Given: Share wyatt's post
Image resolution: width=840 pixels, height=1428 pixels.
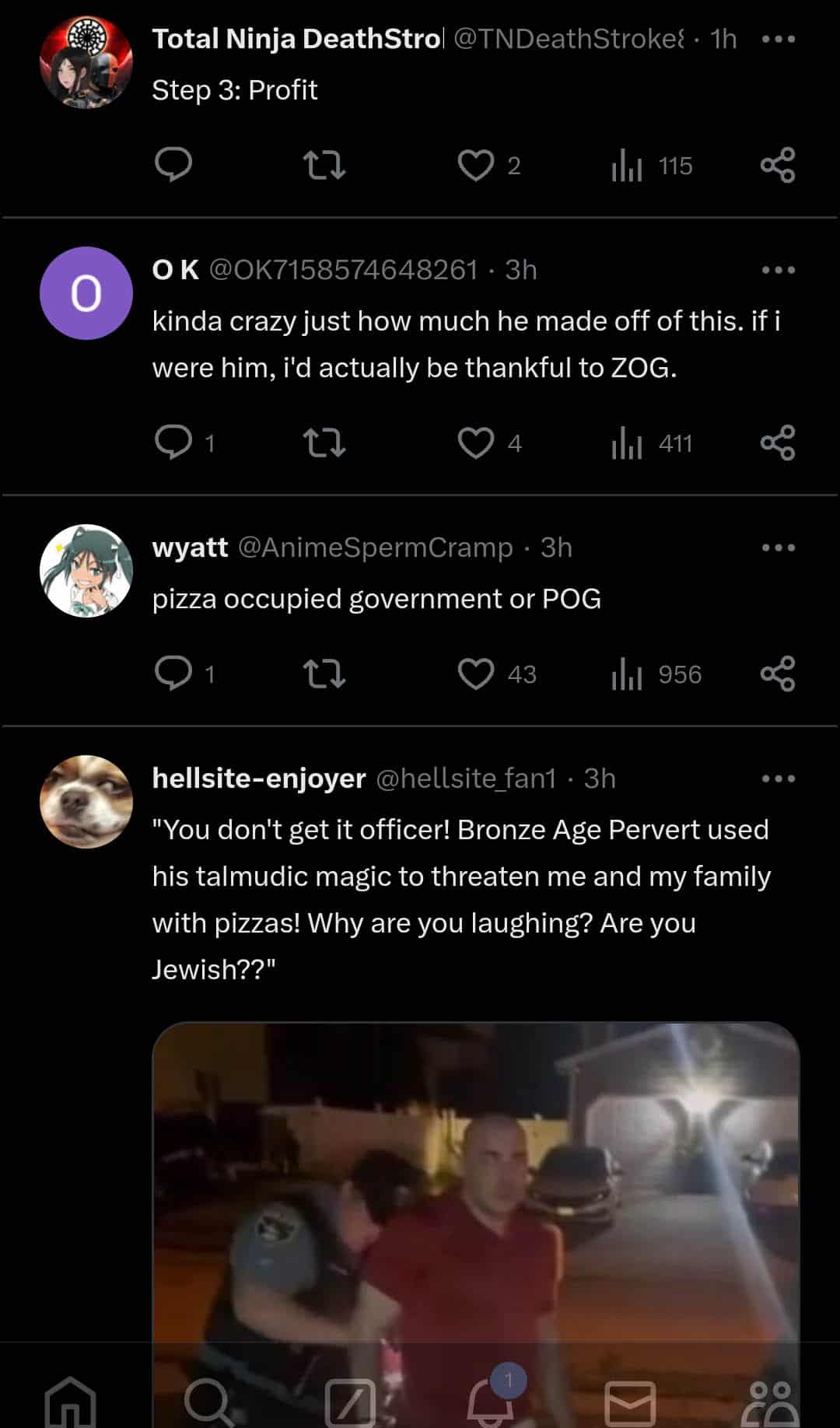Looking at the screenshot, I should click(x=778, y=674).
